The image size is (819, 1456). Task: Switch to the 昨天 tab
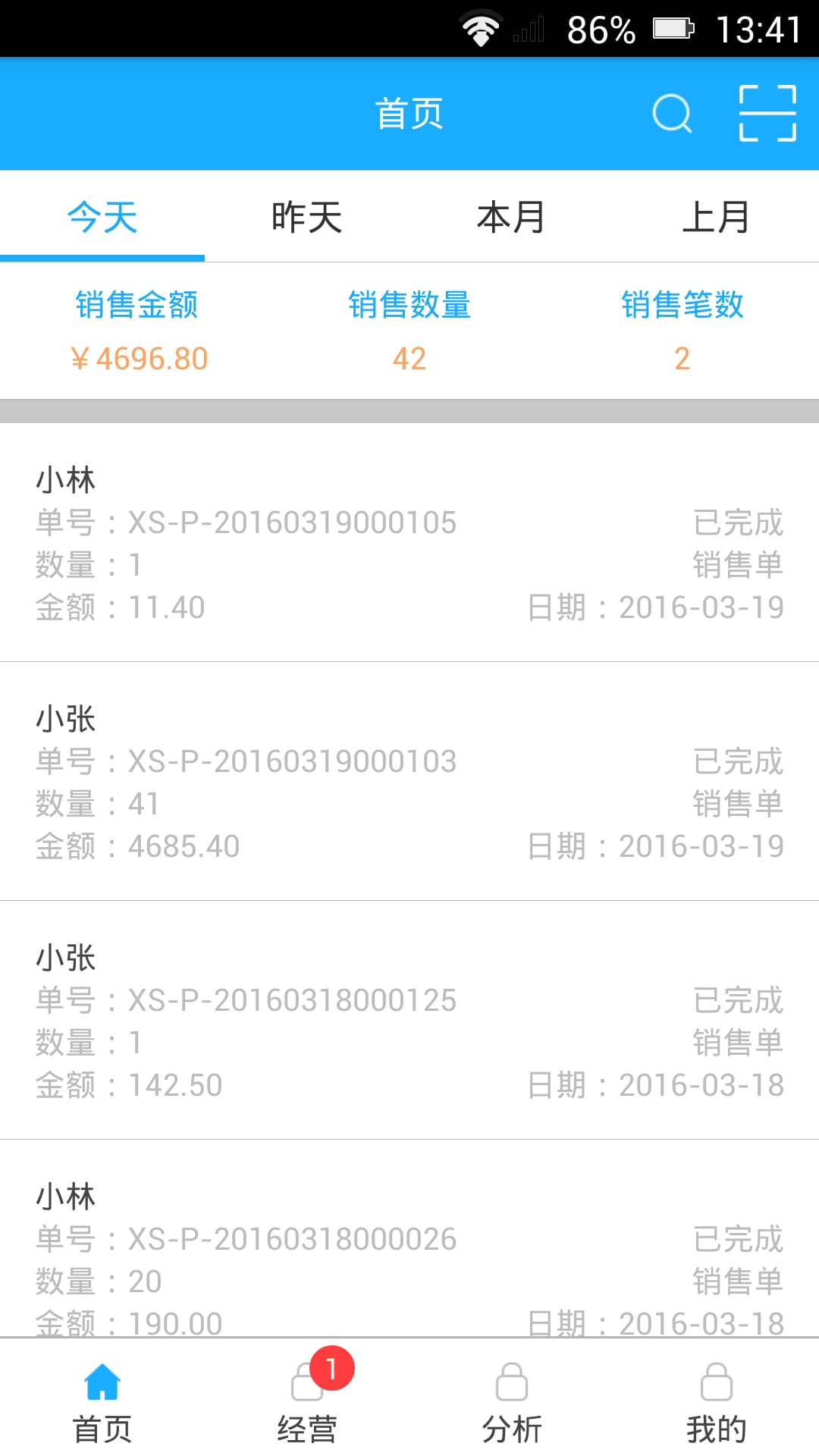coord(307,217)
